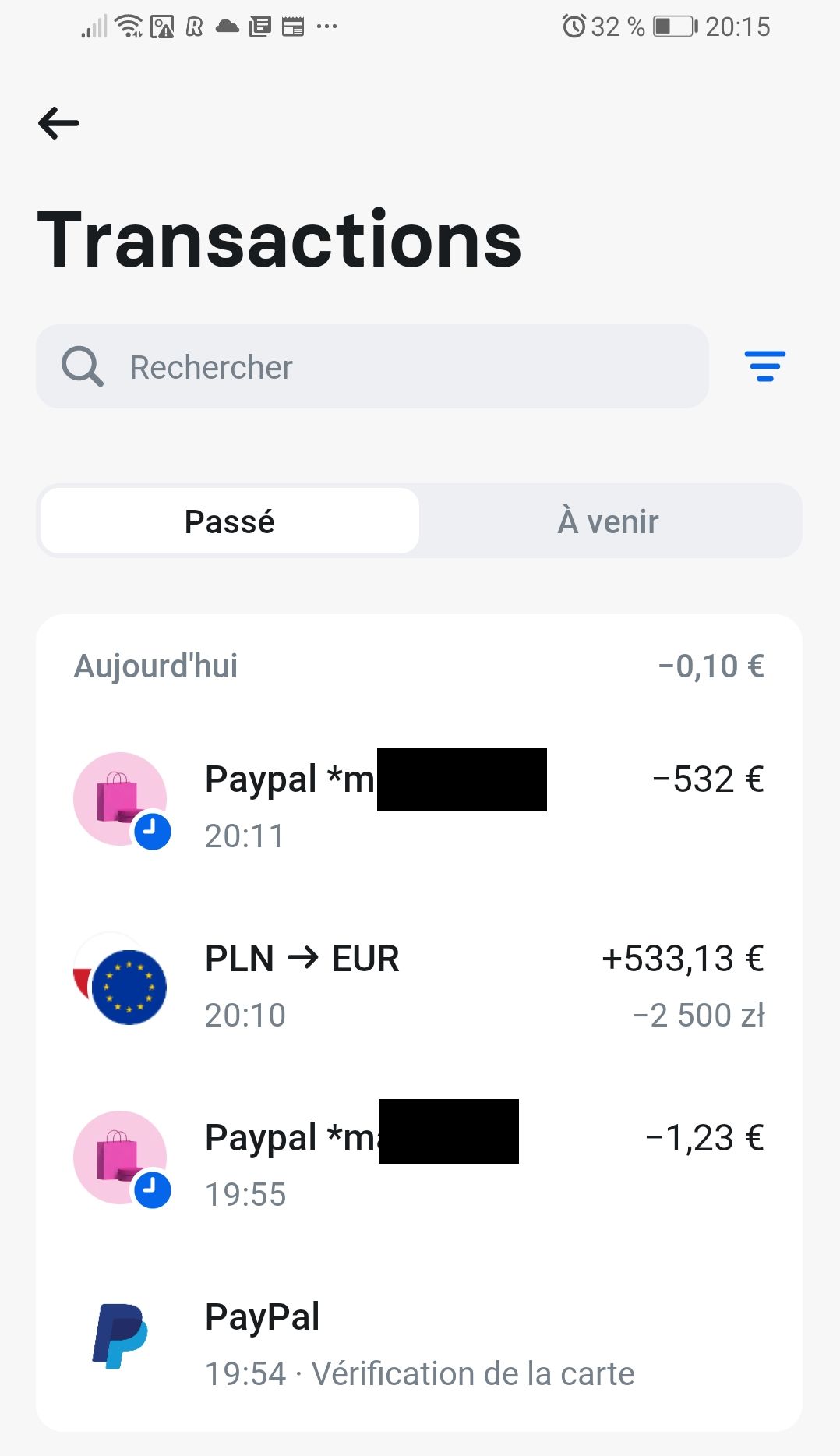Open the transactions filter icon
This screenshot has height=1456, width=840.
click(x=764, y=366)
